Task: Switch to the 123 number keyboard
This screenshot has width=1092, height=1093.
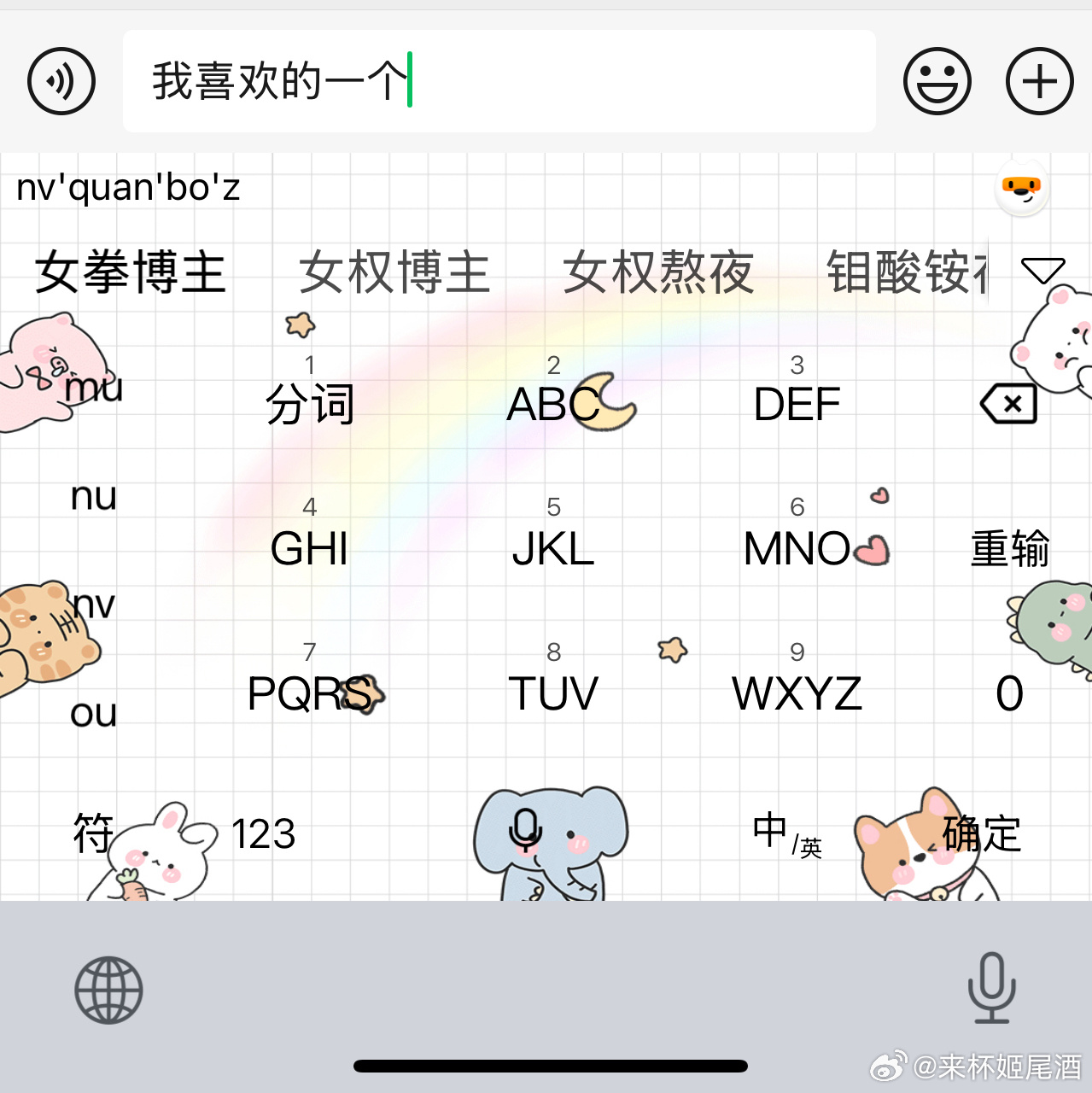Action: 263,834
